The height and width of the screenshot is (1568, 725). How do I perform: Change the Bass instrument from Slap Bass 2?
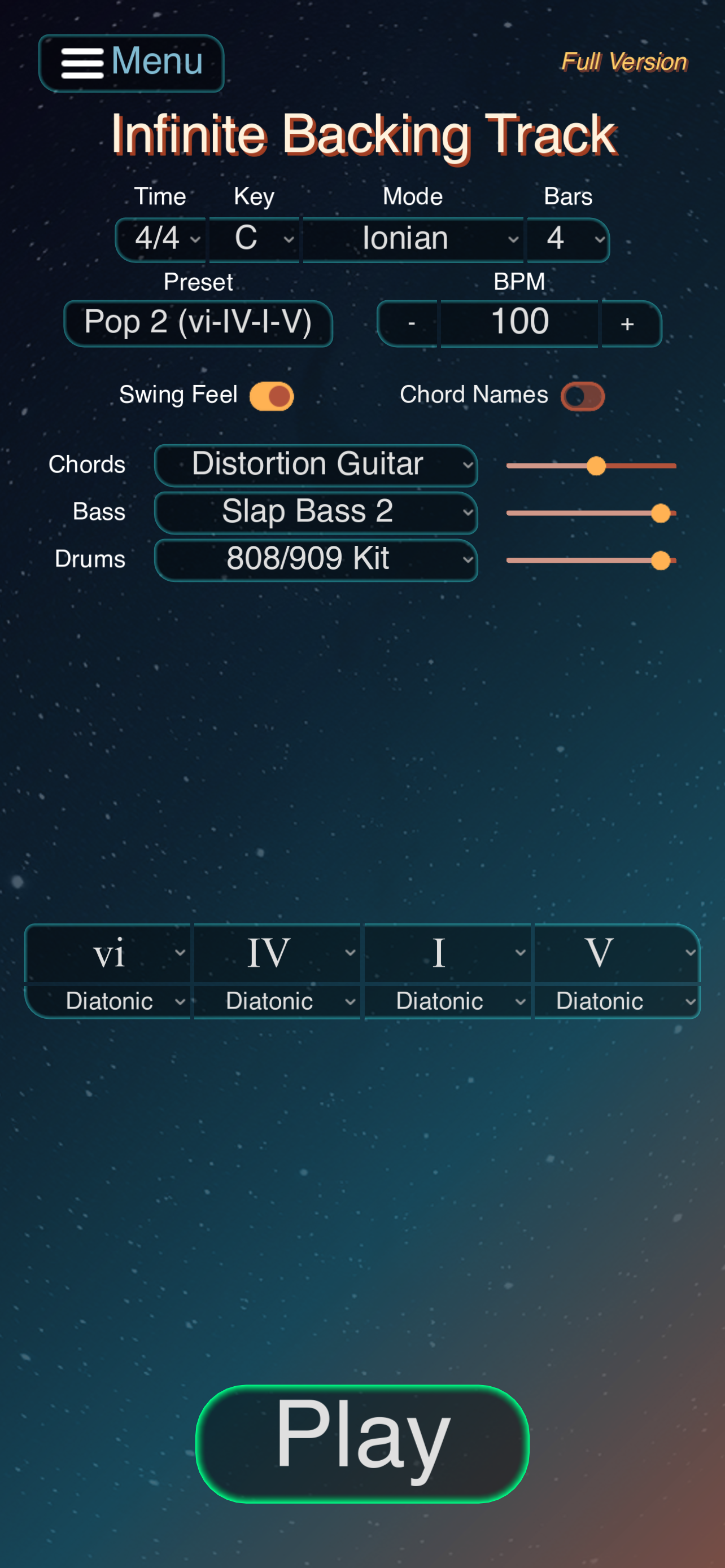(x=316, y=513)
